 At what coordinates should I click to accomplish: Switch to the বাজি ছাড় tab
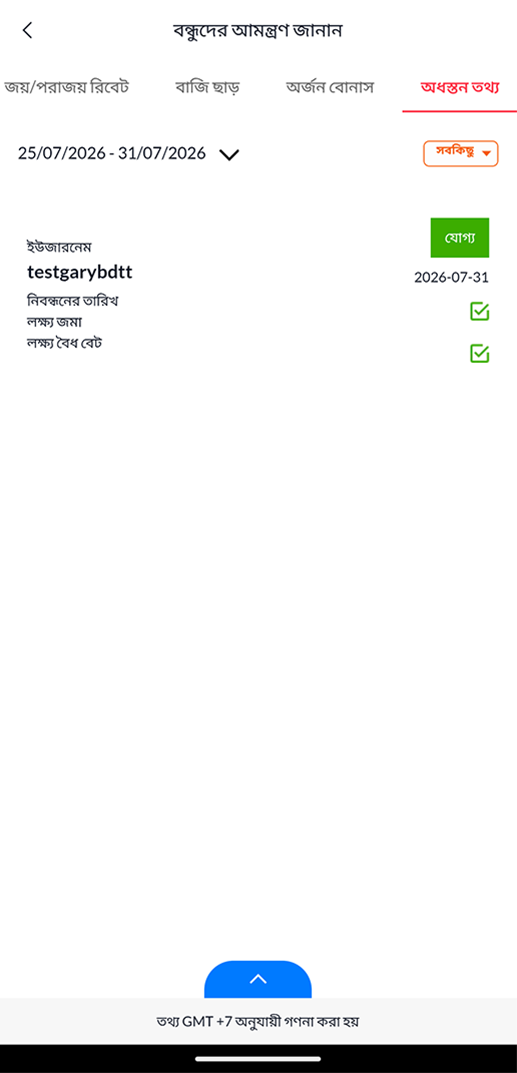[207, 88]
